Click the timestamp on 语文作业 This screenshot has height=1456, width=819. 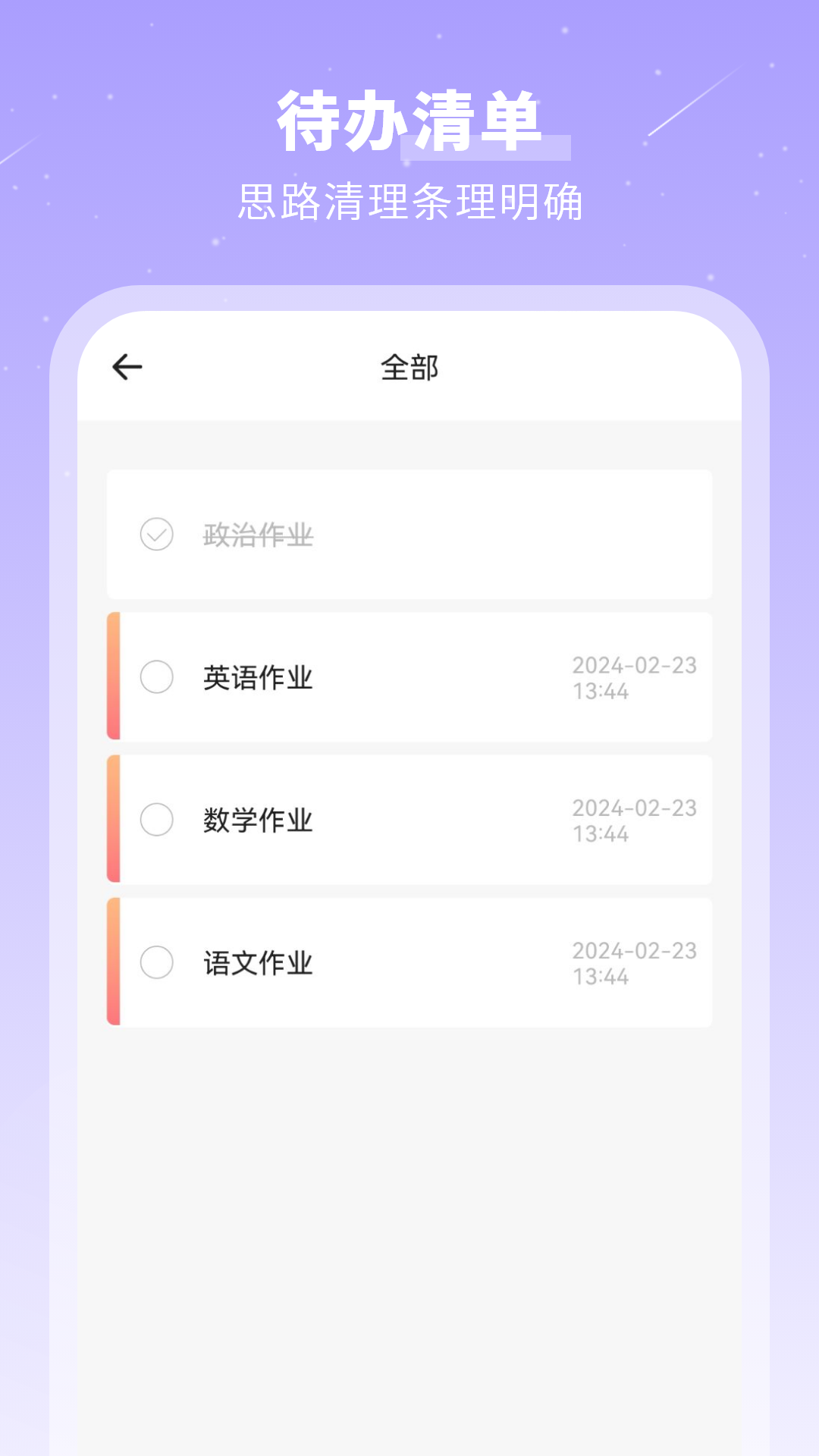pyautogui.click(x=635, y=962)
